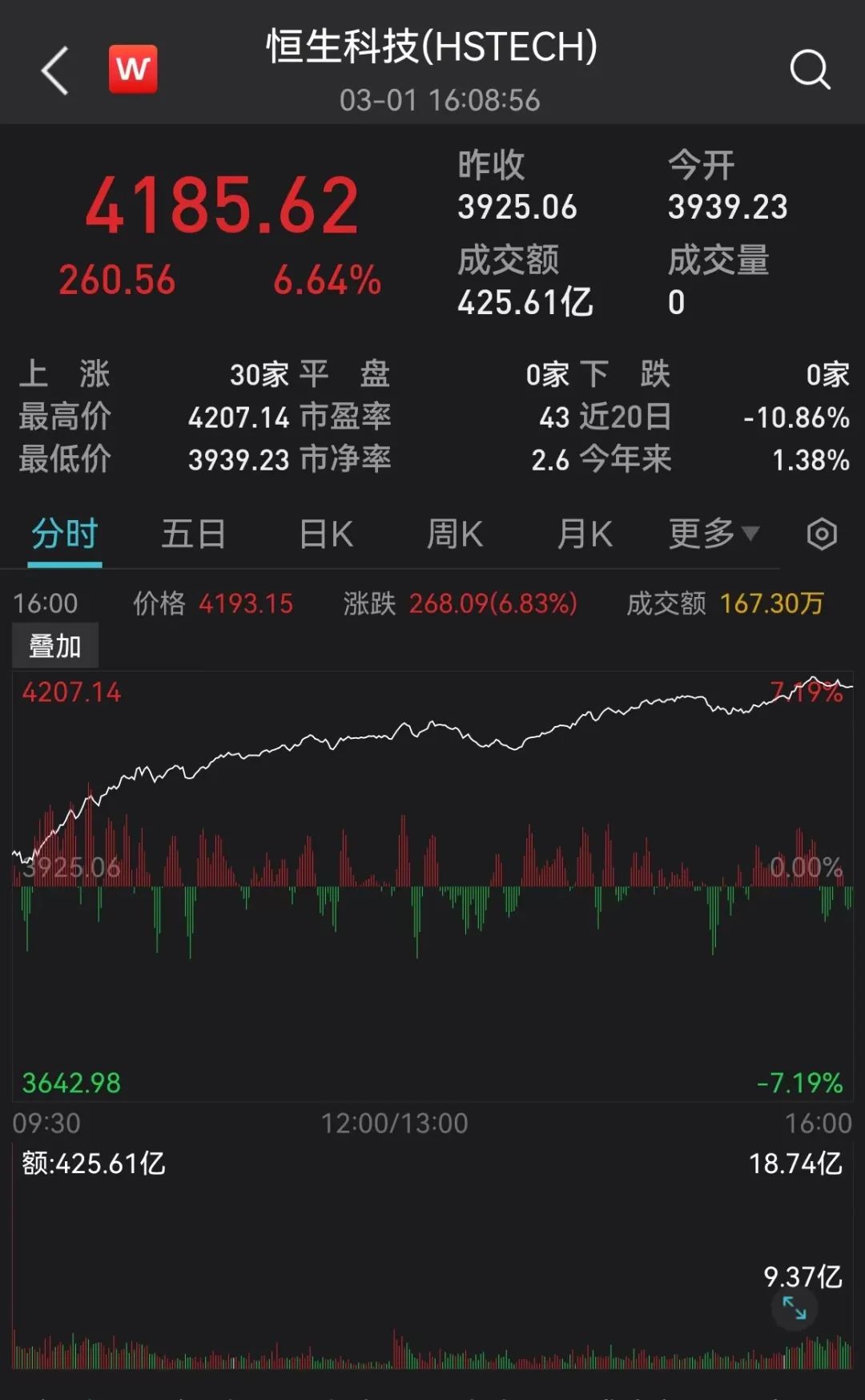The height and width of the screenshot is (1400, 865).
Task: Click the 叠加 overlay button
Action: pyautogui.click(x=53, y=644)
